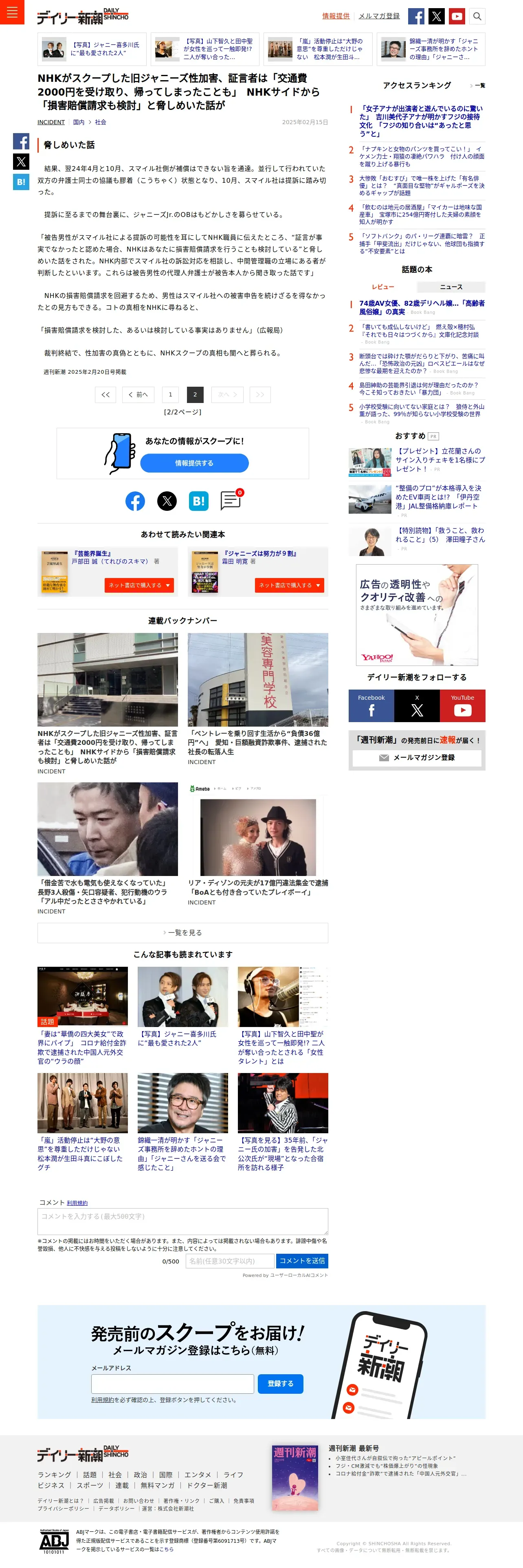Image resolution: width=523 pixels, height=1568 pixels.
Task: Go to previous page with 前へ
Action: pos(138,394)
